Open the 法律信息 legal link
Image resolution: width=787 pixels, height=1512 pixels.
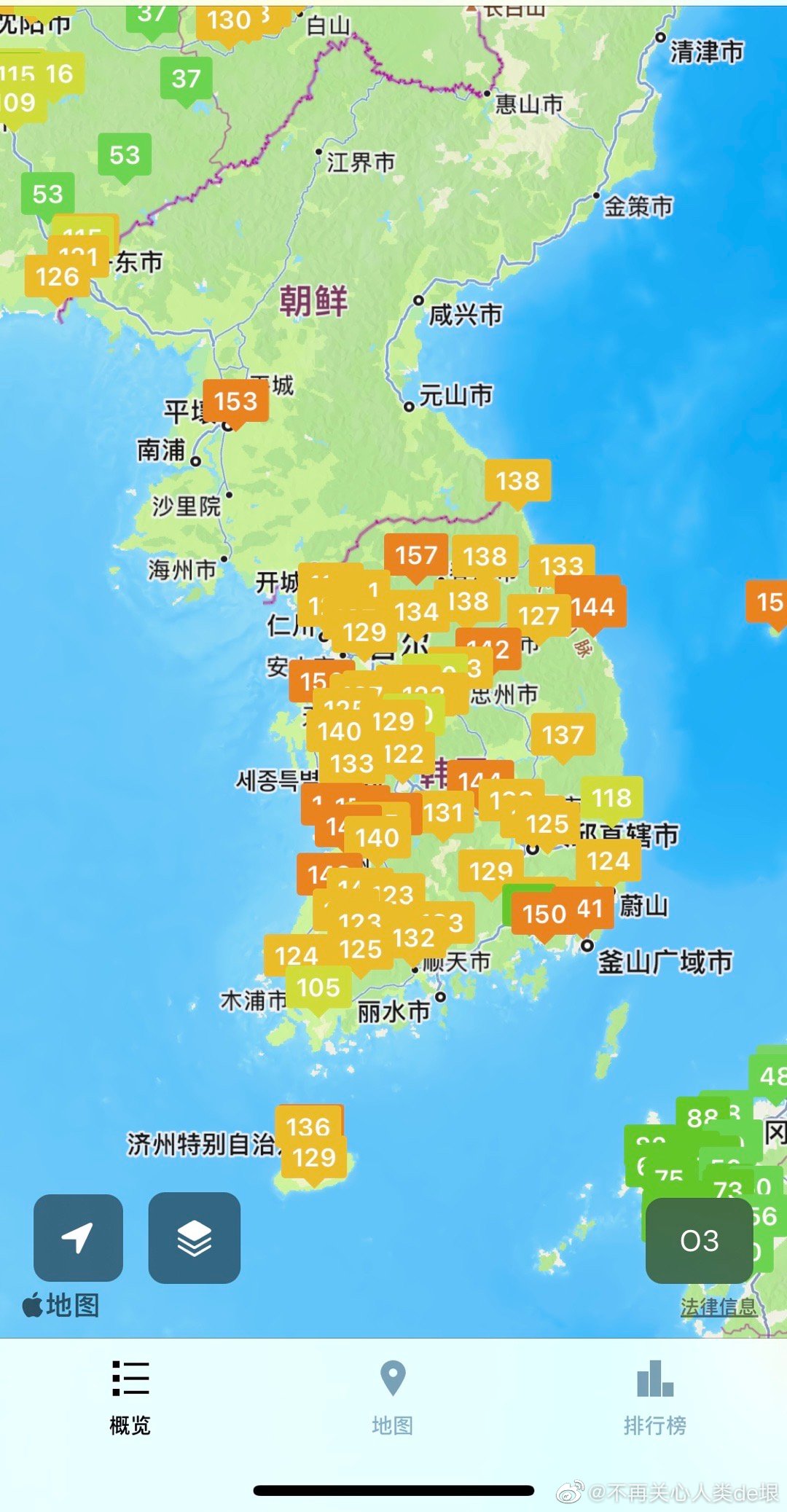click(719, 1307)
